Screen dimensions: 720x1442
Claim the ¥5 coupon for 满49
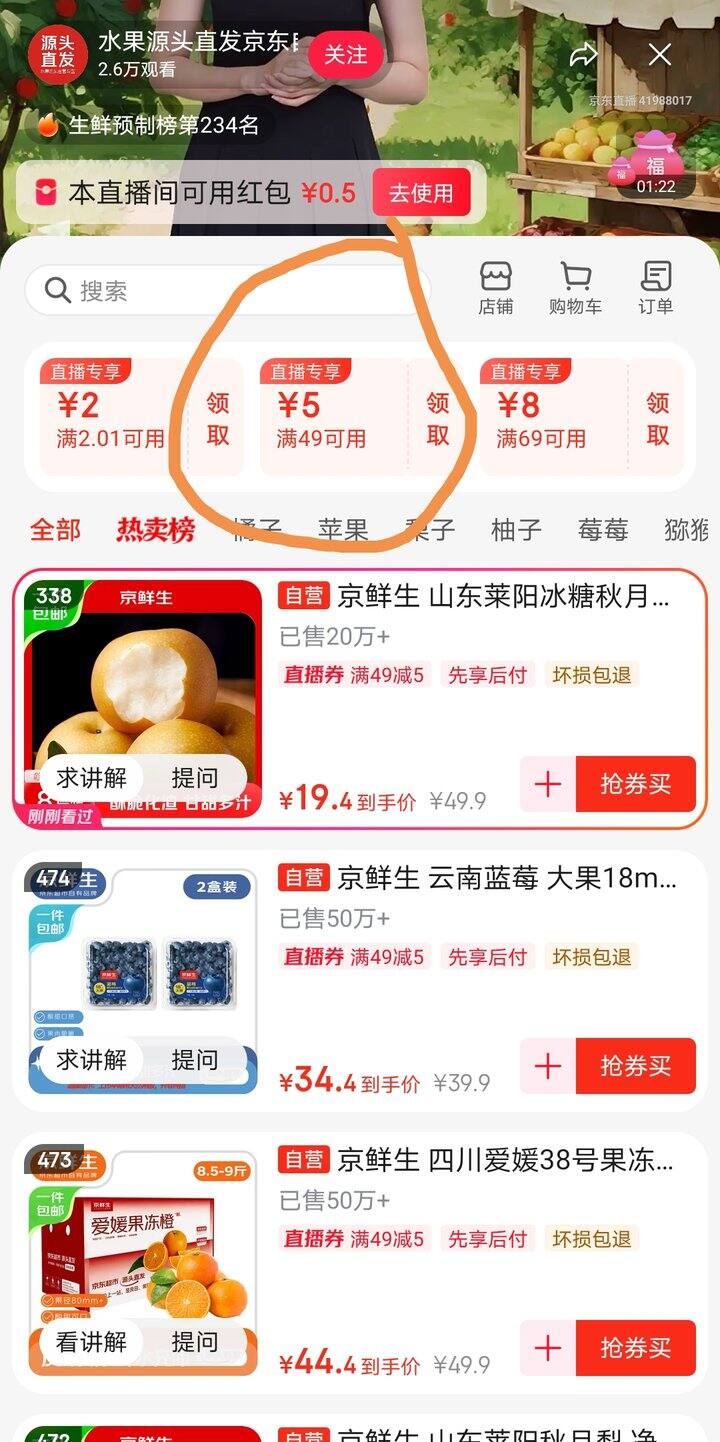438,418
